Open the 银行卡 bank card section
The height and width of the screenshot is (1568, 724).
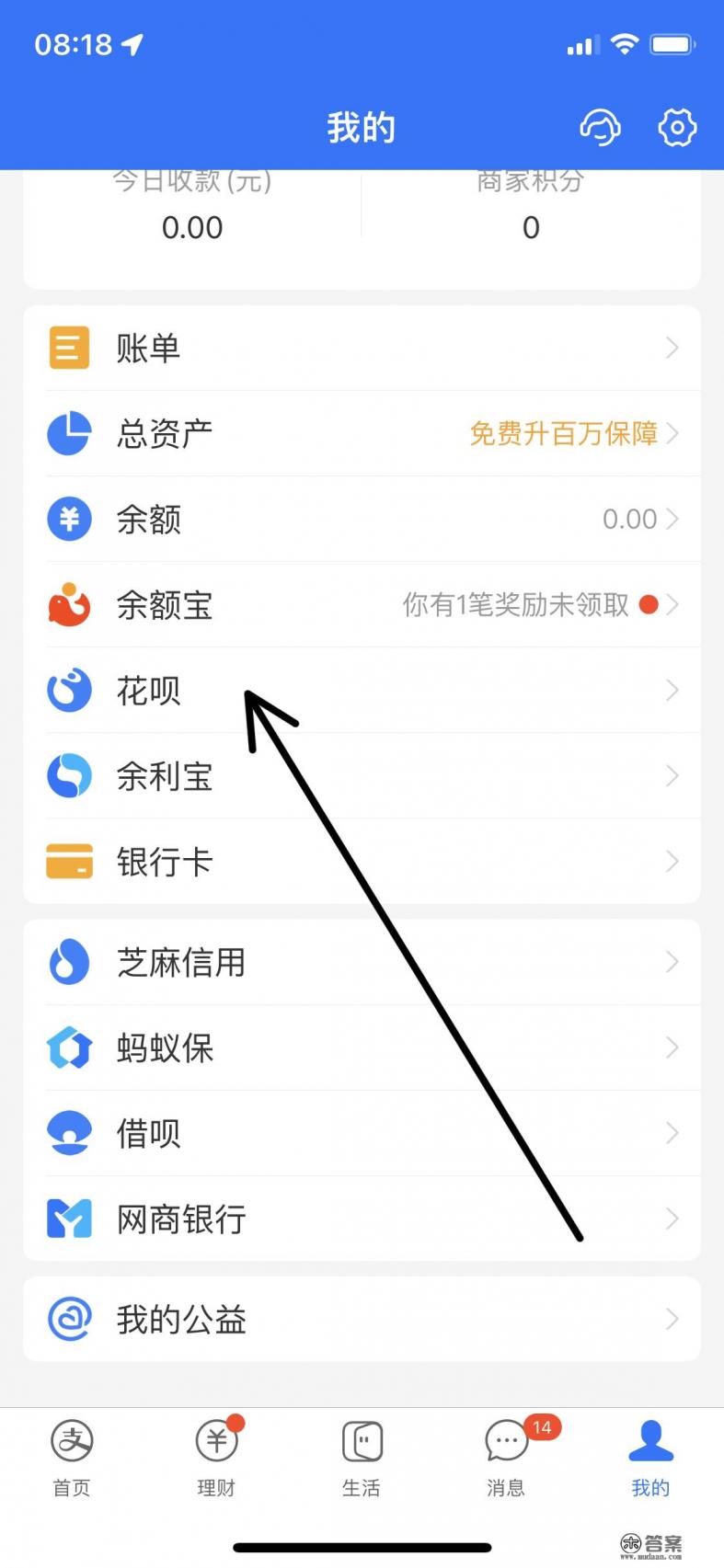click(166, 862)
